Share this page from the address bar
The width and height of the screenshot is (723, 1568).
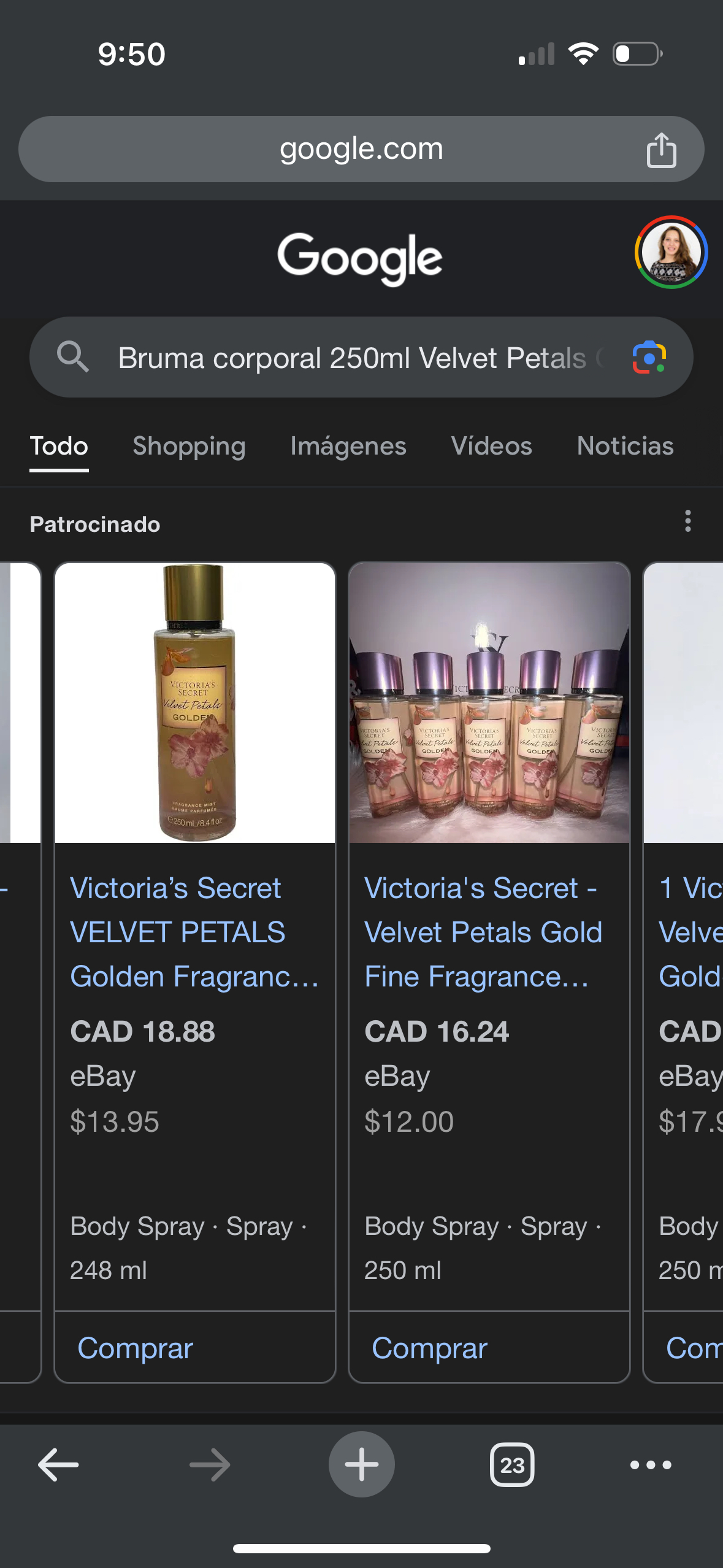coord(661,149)
